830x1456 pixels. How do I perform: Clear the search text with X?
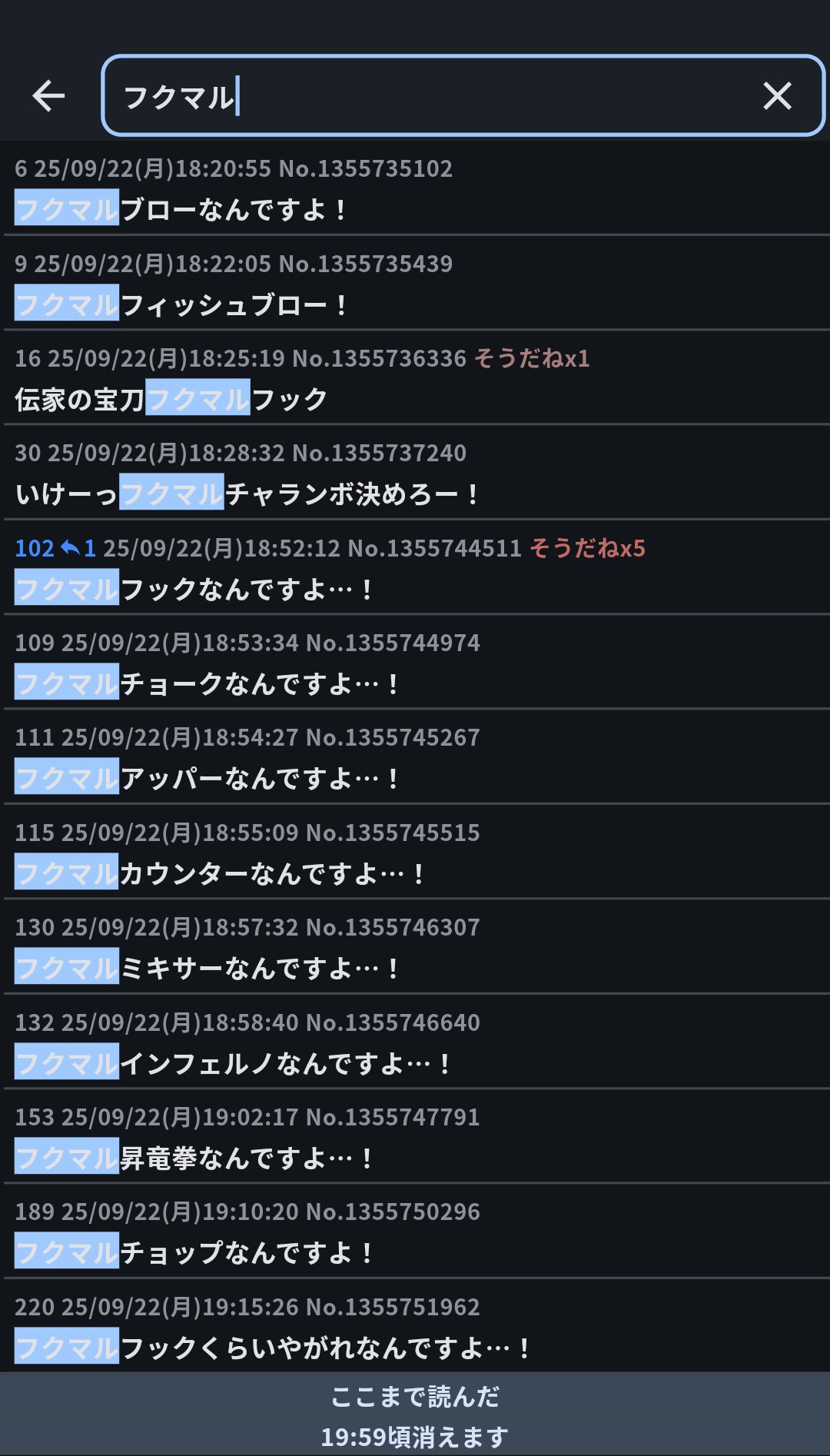tap(777, 96)
